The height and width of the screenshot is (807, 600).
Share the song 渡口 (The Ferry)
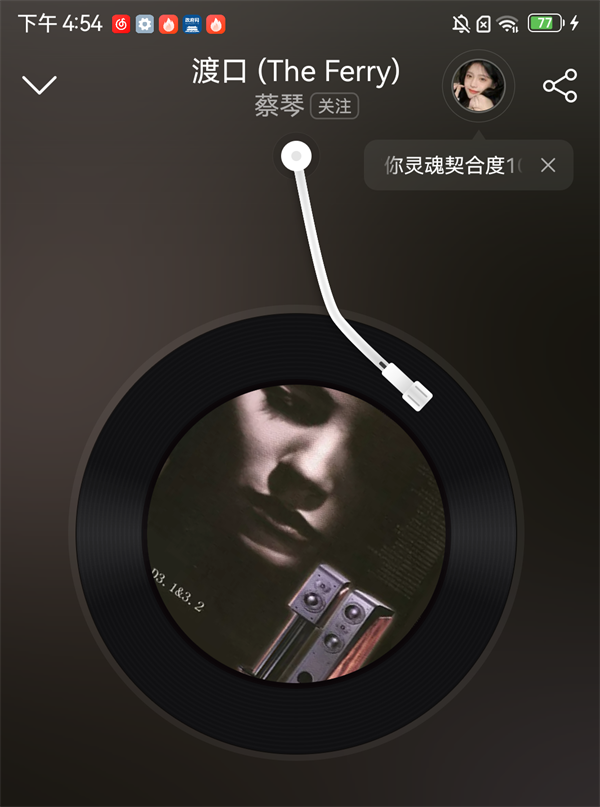[560, 86]
